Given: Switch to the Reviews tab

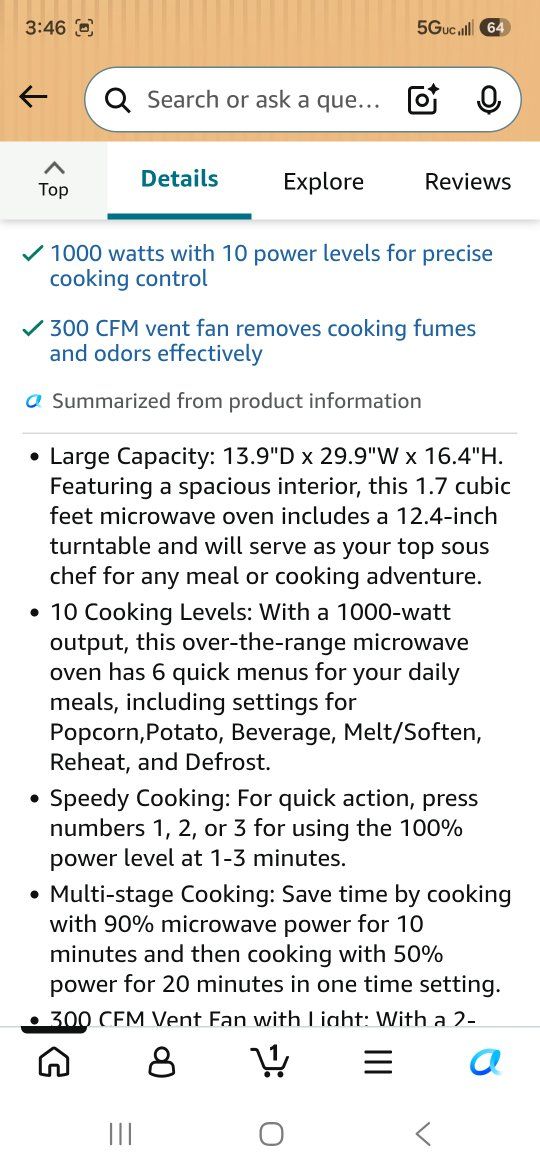Looking at the screenshot, I should tap(468, 181).
